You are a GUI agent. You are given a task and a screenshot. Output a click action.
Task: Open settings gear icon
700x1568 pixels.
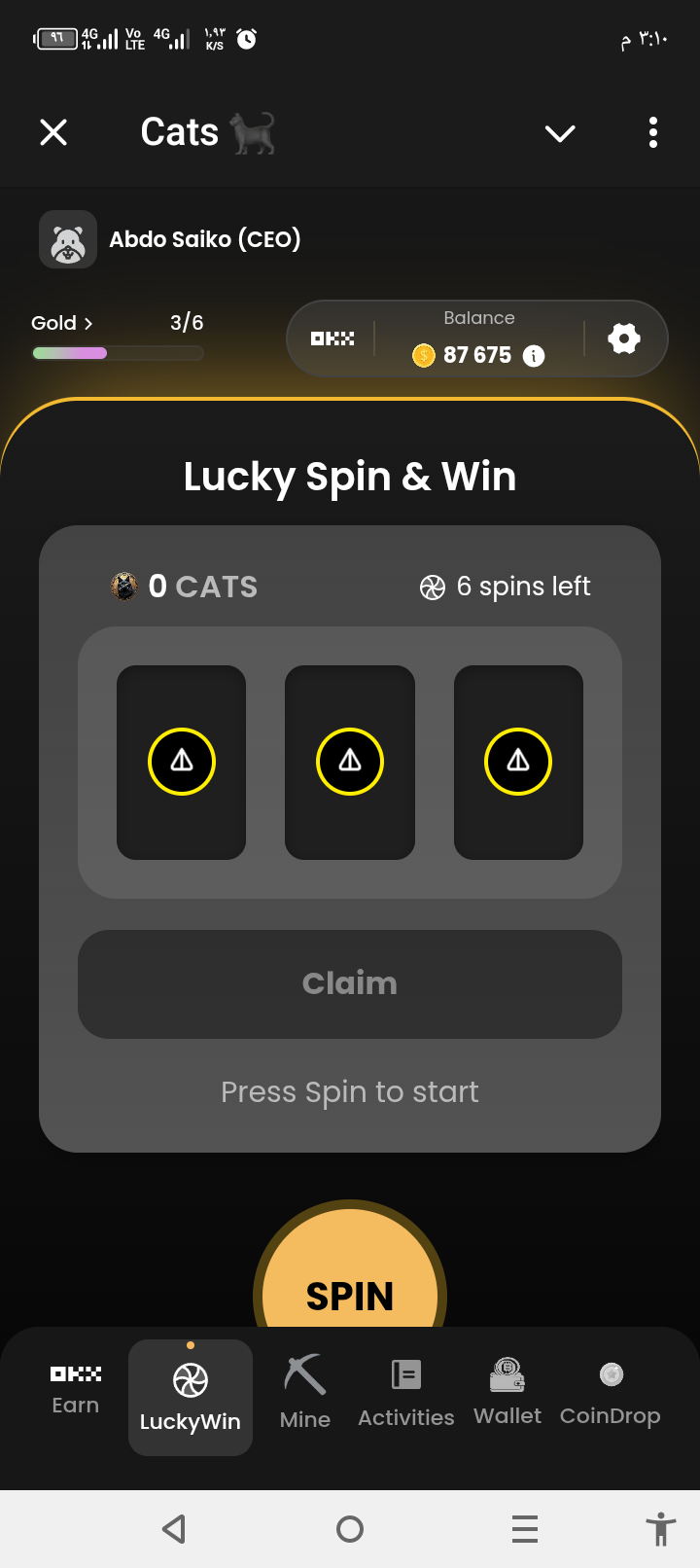coord(623,339)
